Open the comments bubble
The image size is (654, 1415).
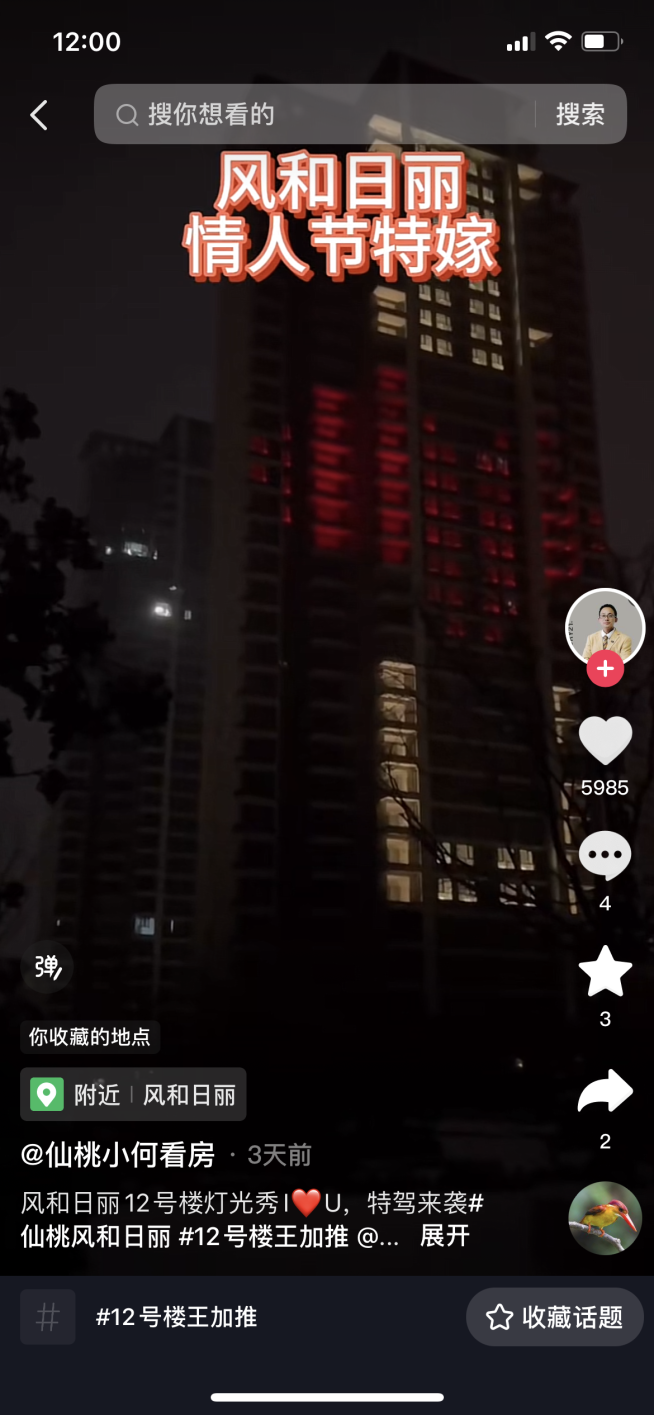[605, 857]
